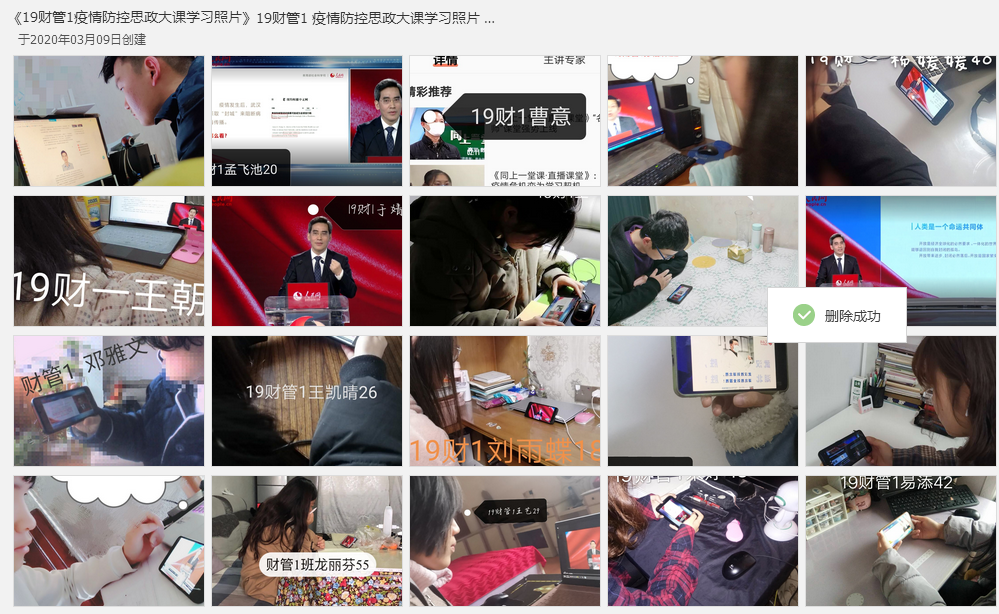Screen dimensions: 999x614
Task: View the 19财1刘雨蝶 photo
Action: 505,401
